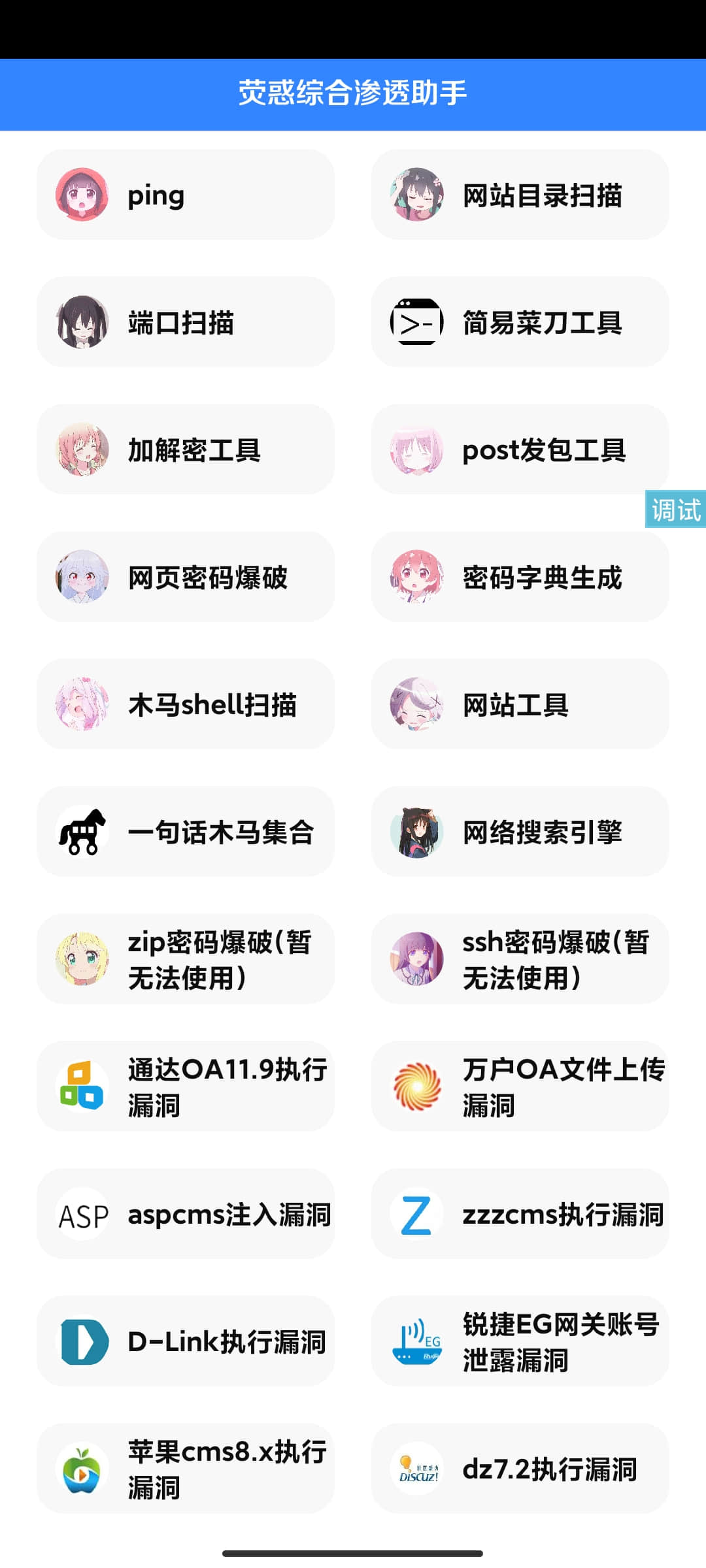Launch the post发包工具

coord(520,449)
